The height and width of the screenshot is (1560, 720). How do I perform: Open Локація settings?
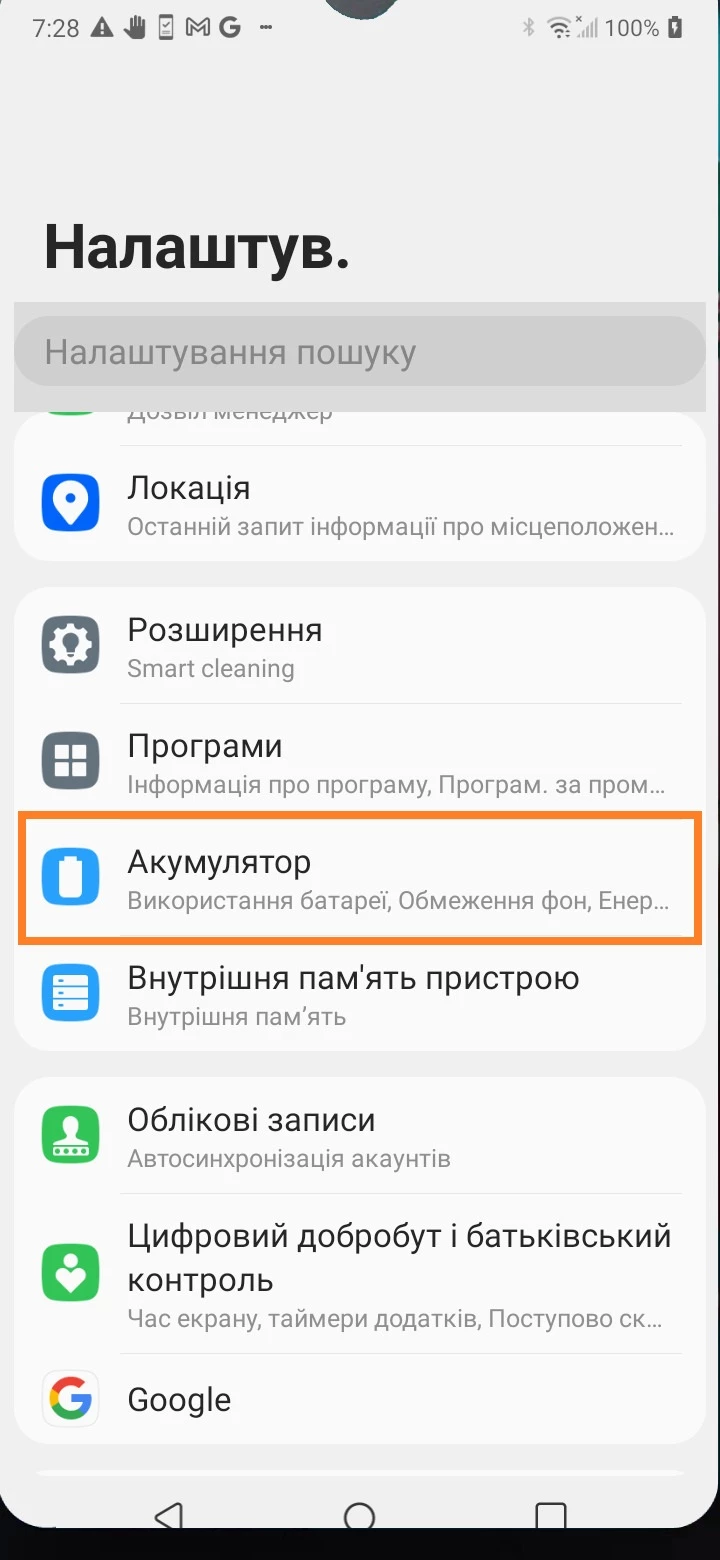[360, 505]
